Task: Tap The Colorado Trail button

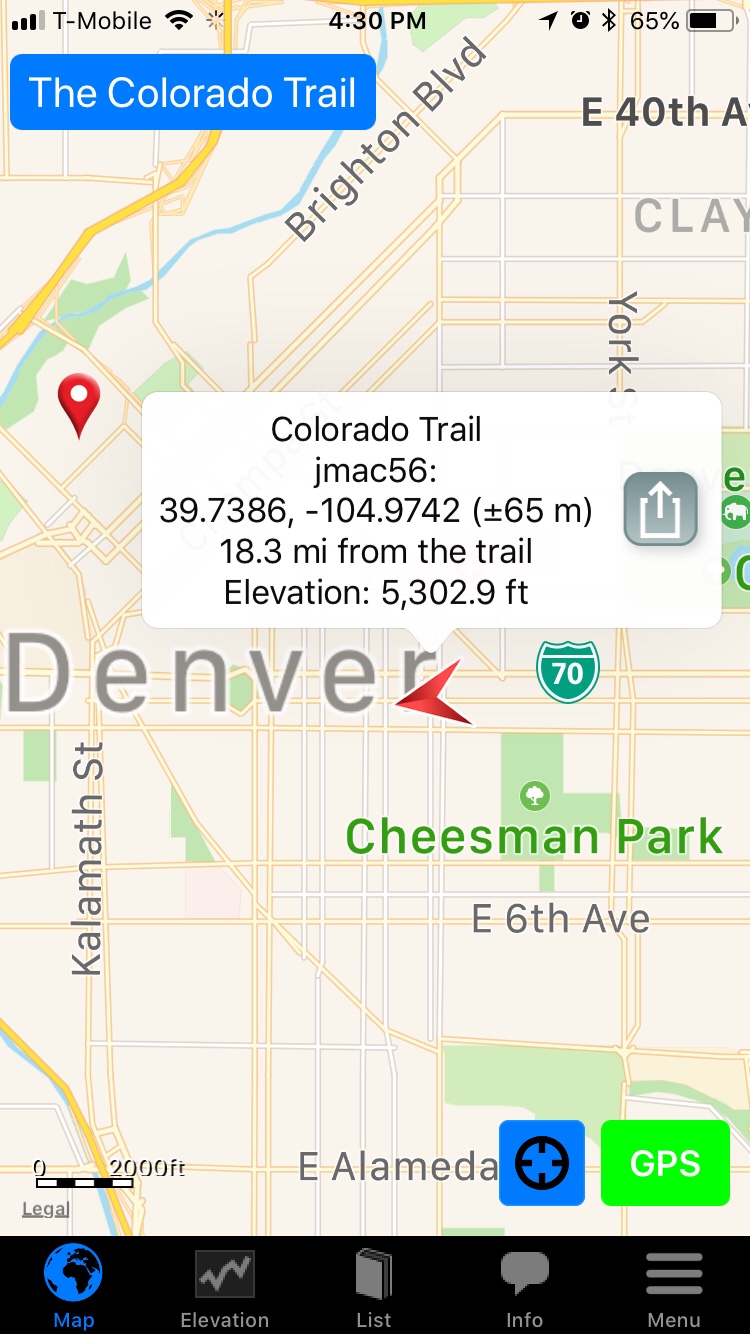Action: pyautogui.click(x=193, y=93)
